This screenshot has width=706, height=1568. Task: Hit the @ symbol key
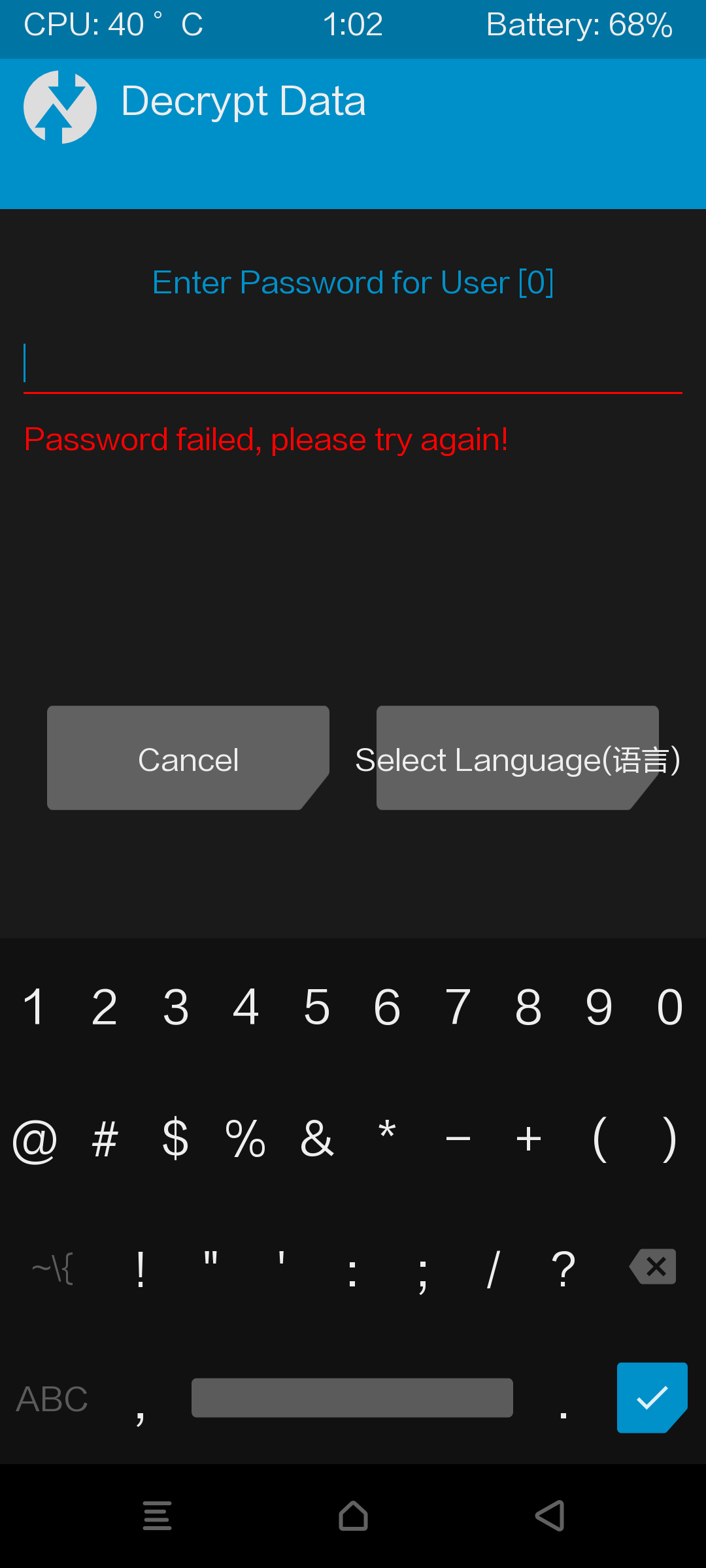coord(35,1139)
